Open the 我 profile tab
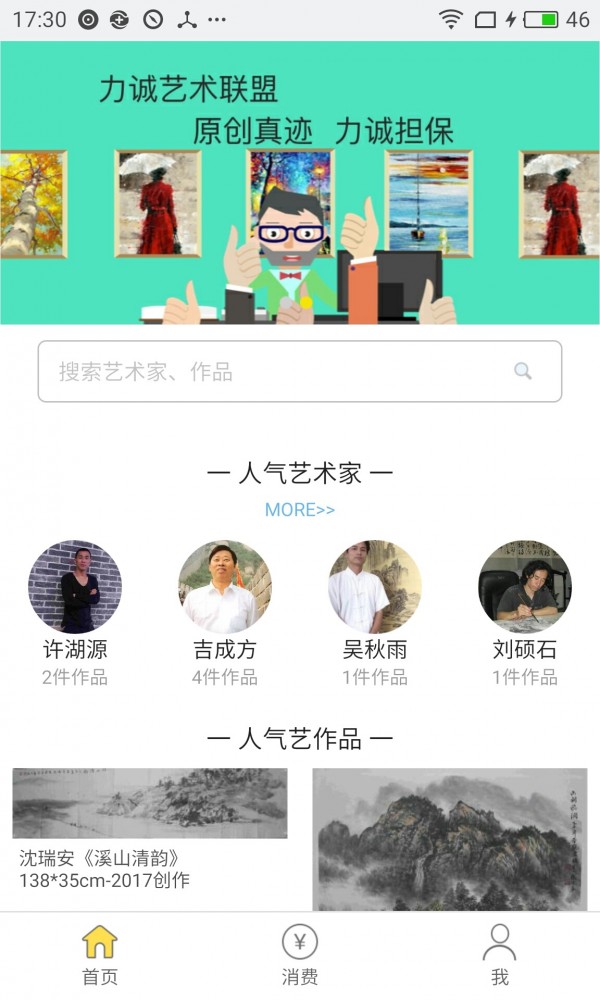Screen dimensions: 600x1000 (500, 955)
